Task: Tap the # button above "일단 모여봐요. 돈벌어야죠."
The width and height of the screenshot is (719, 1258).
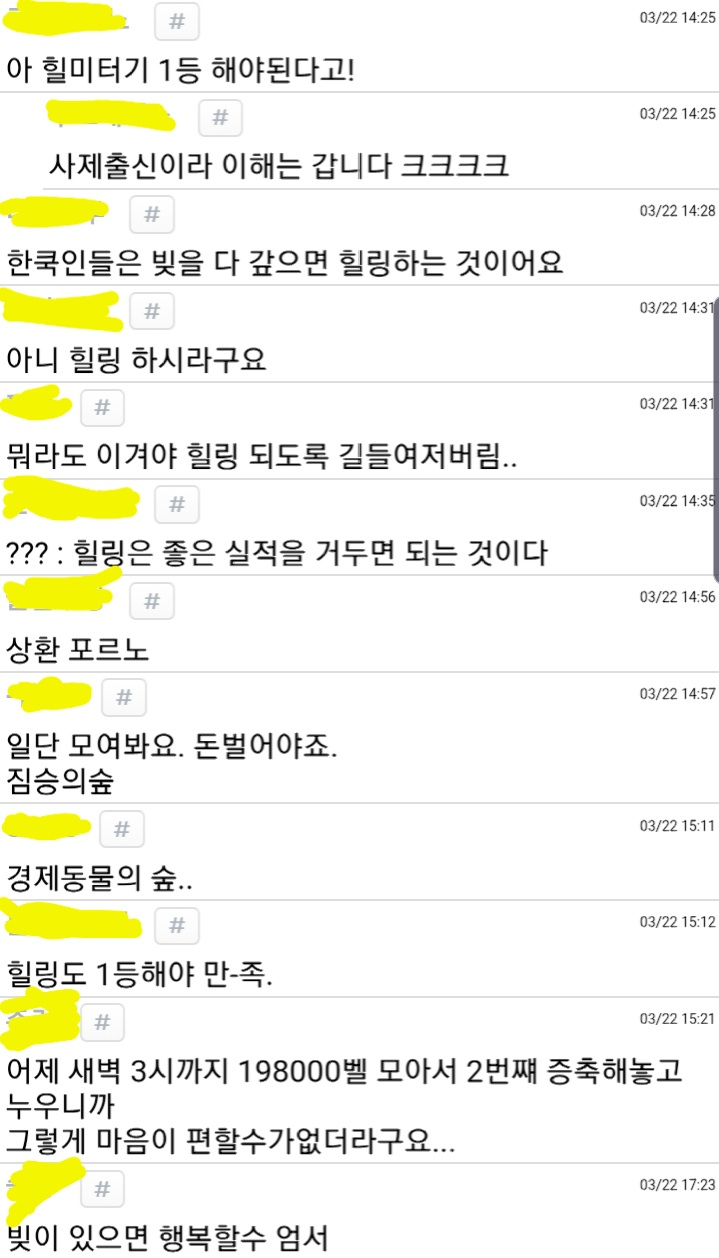Action: (x=124, y=697)
